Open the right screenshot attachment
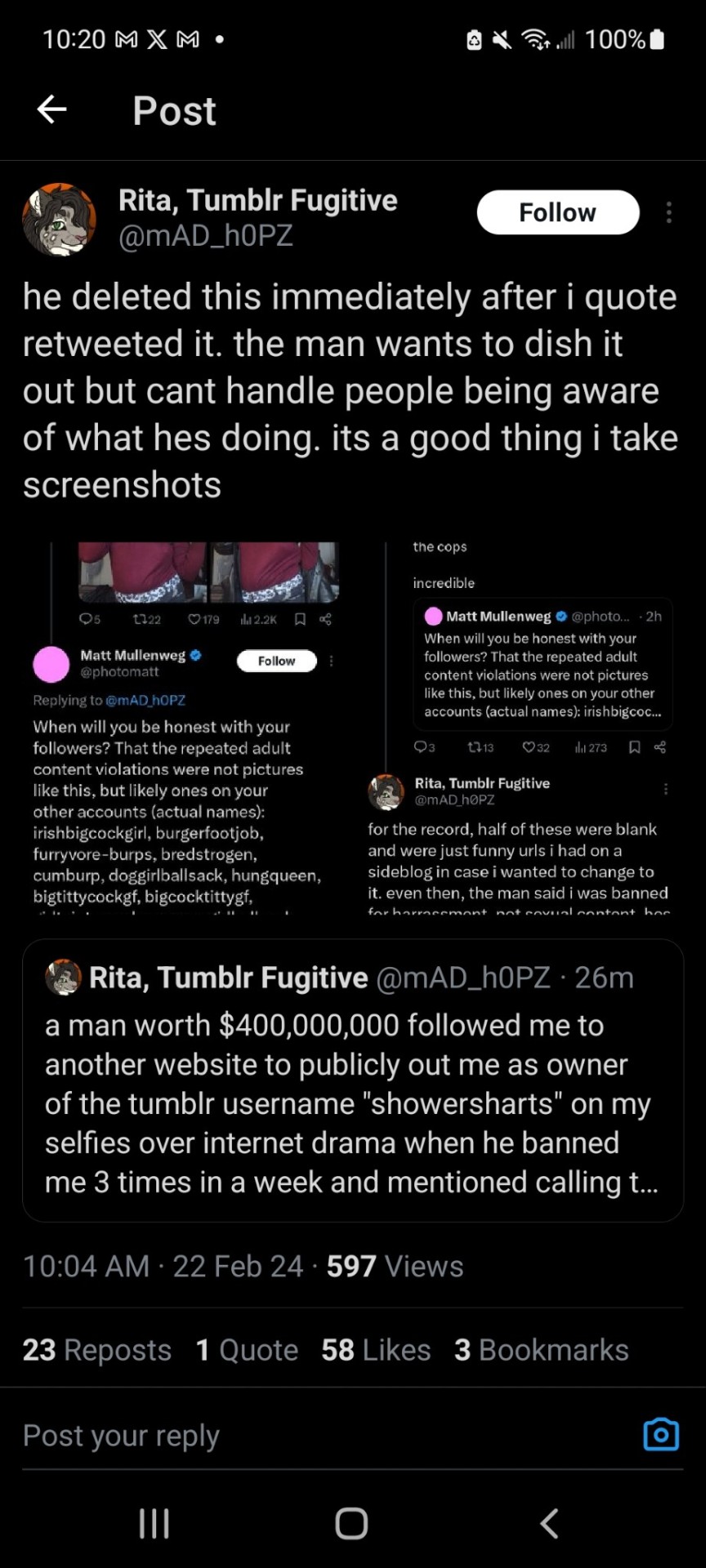 pos(523,727)
